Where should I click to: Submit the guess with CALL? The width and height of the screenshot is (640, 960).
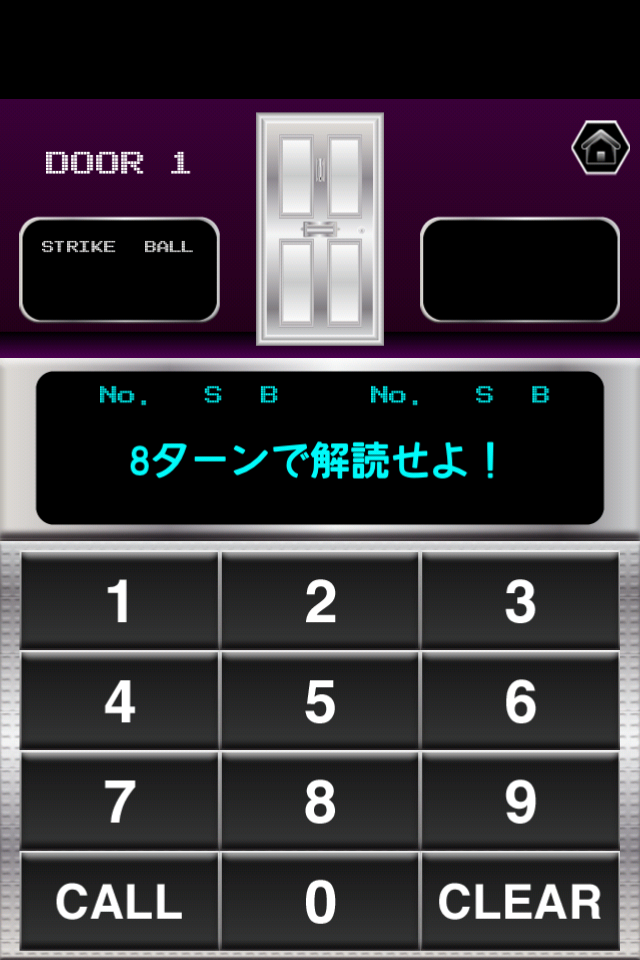coord(119,901)
